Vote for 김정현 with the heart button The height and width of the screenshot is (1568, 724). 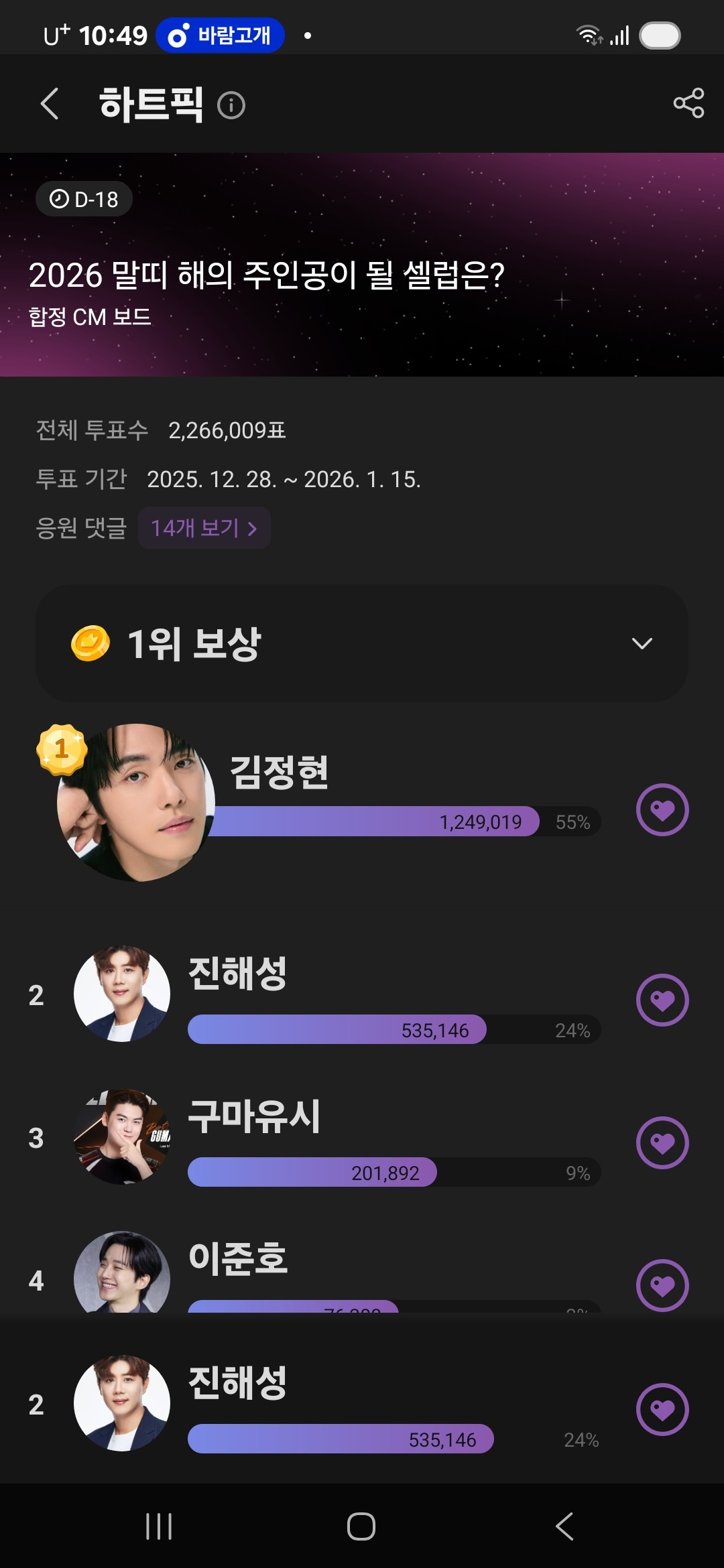pyautogui.click(x=662, y=809)
